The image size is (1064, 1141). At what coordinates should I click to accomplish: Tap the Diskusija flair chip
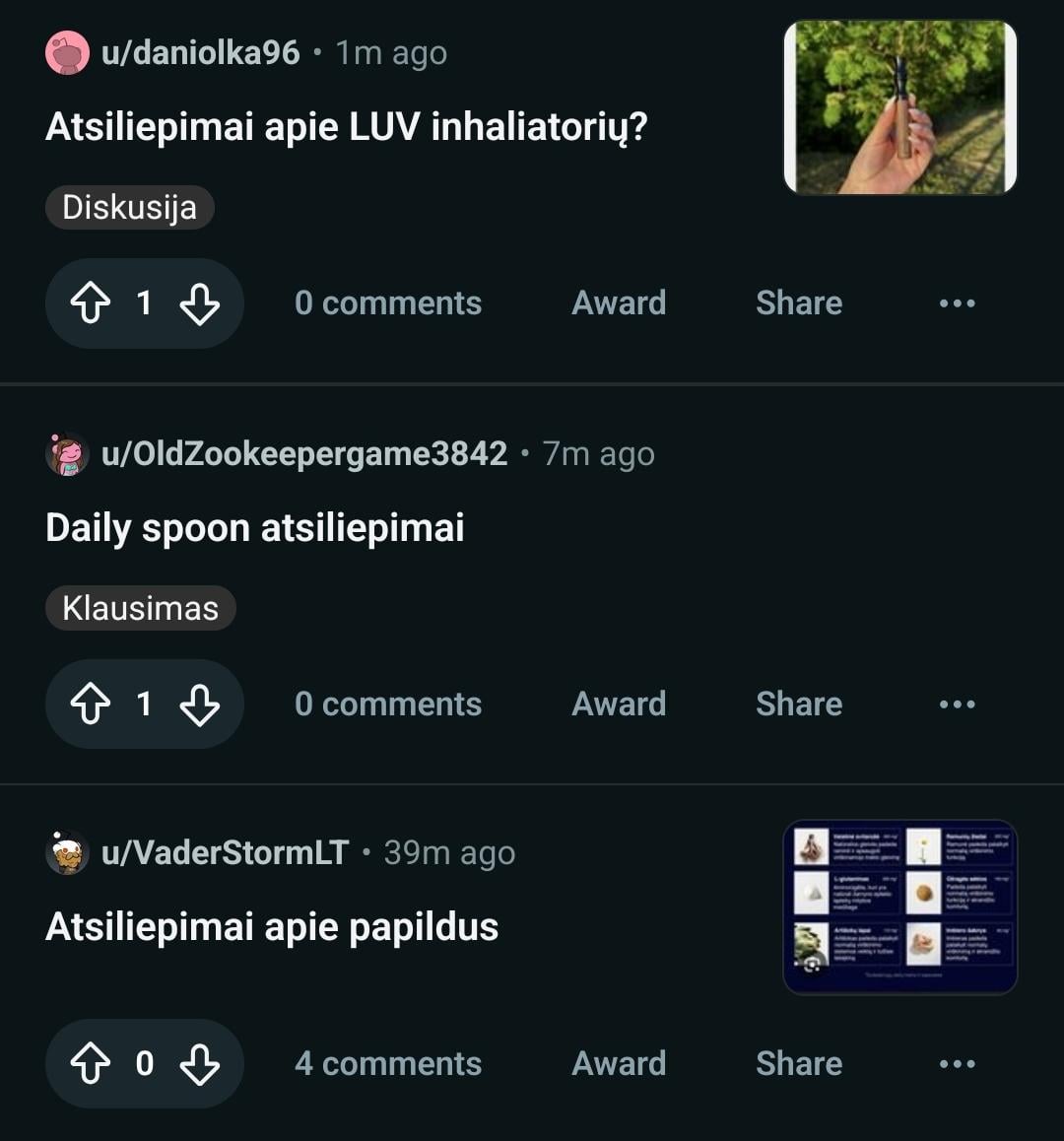(129, 207)
